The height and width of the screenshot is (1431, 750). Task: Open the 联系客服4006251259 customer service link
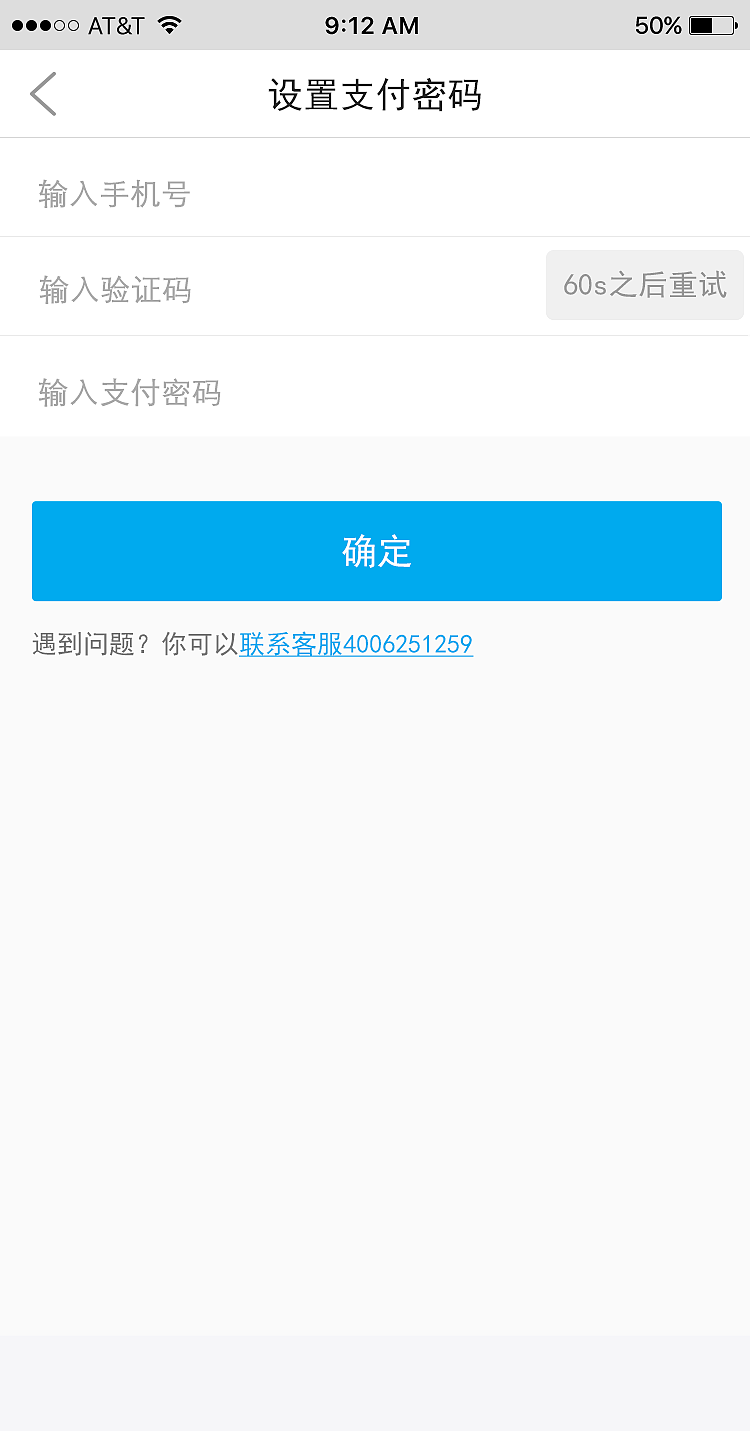pos(355,645)
